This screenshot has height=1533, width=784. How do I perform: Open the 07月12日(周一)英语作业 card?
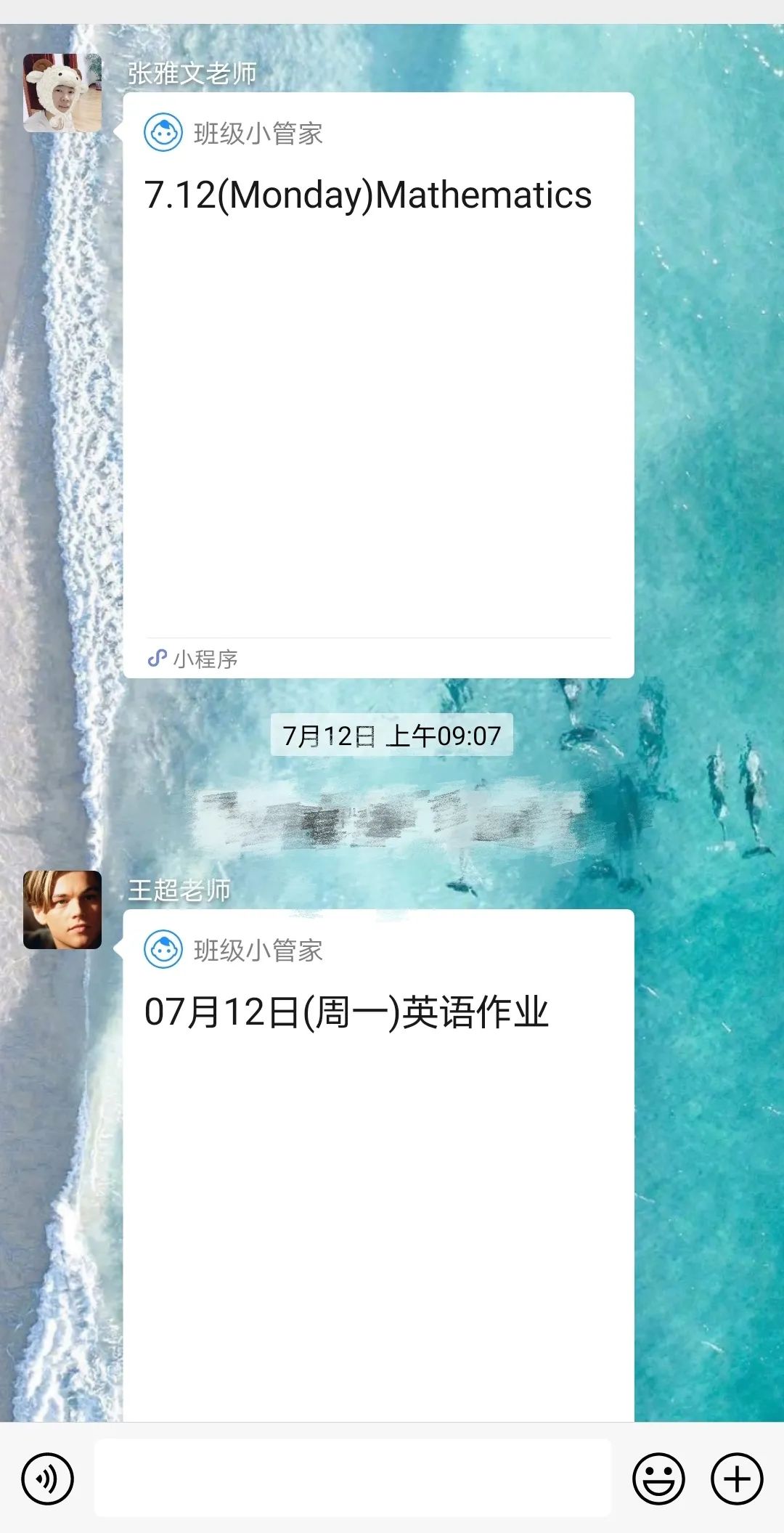378,1162
